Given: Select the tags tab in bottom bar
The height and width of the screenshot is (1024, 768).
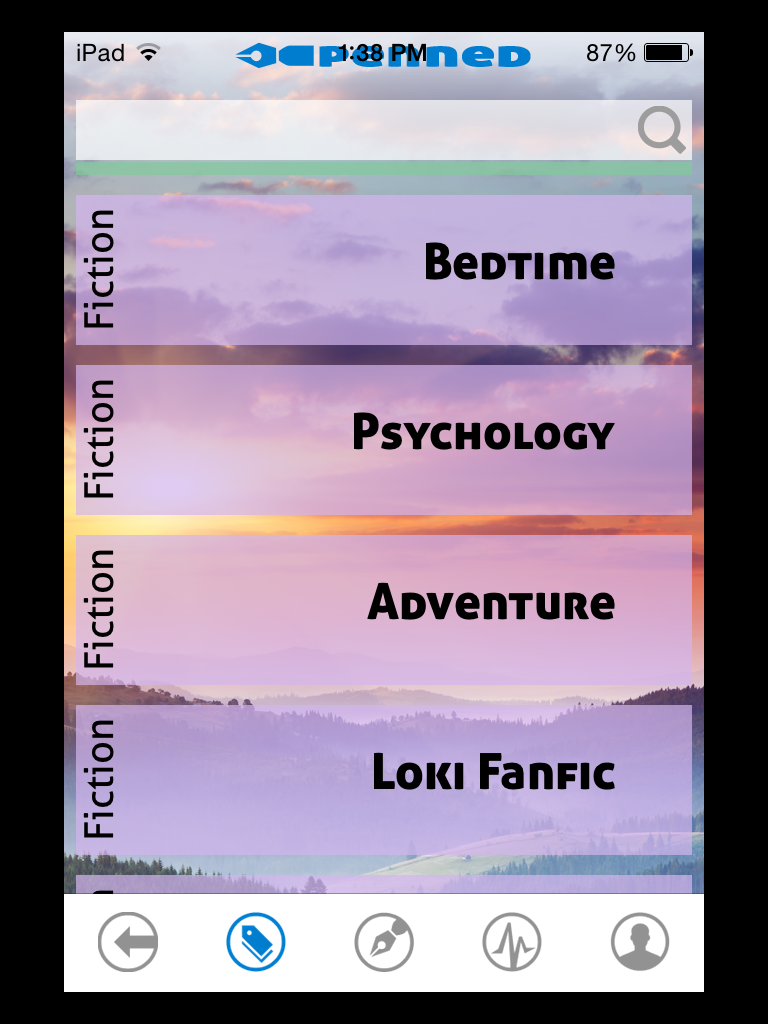Looking at the screenshot, I should (256, 942).
